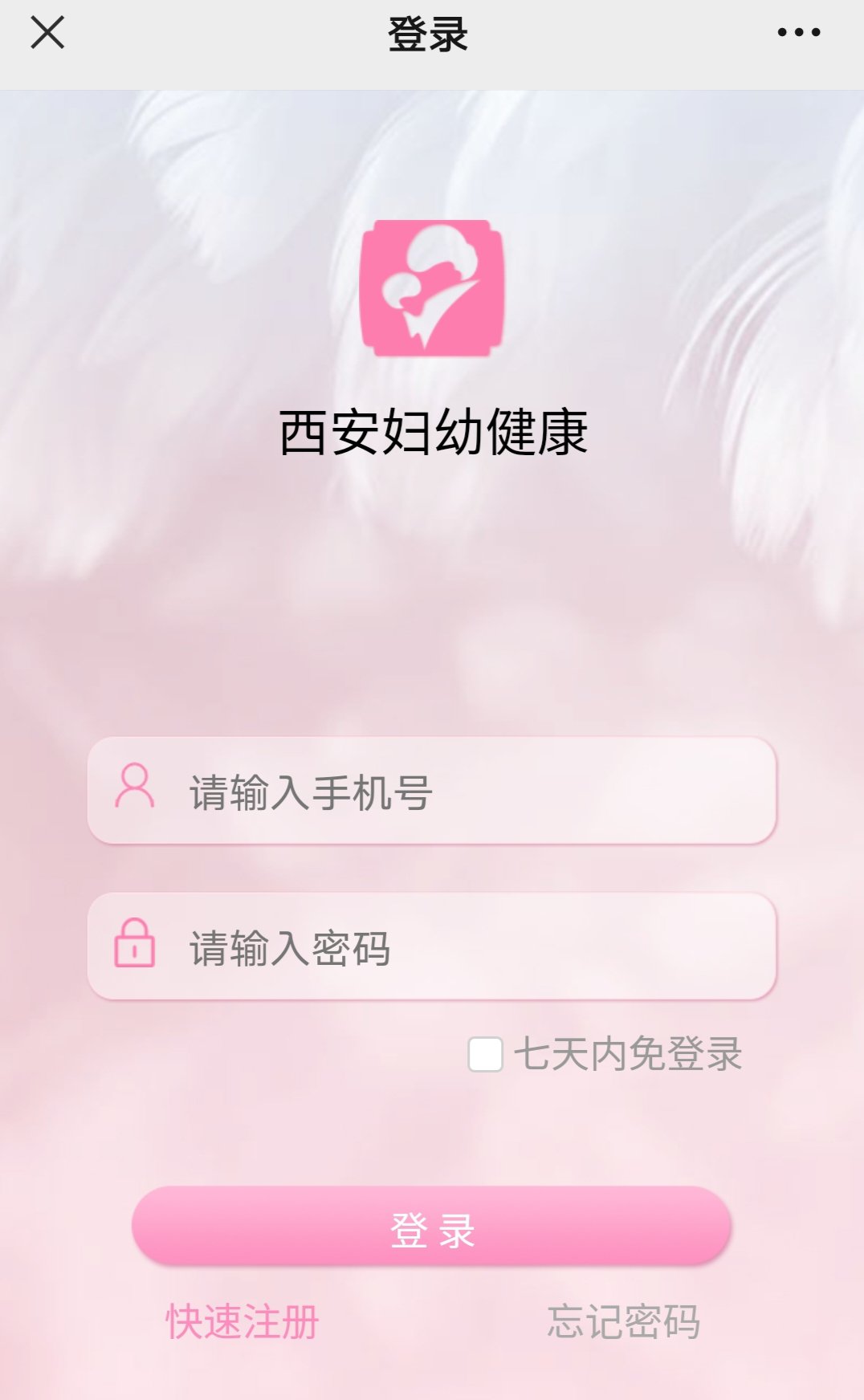The image size is (864, 1400).
Task: Tap the pink 登录 button
Action: point(432,1228)
